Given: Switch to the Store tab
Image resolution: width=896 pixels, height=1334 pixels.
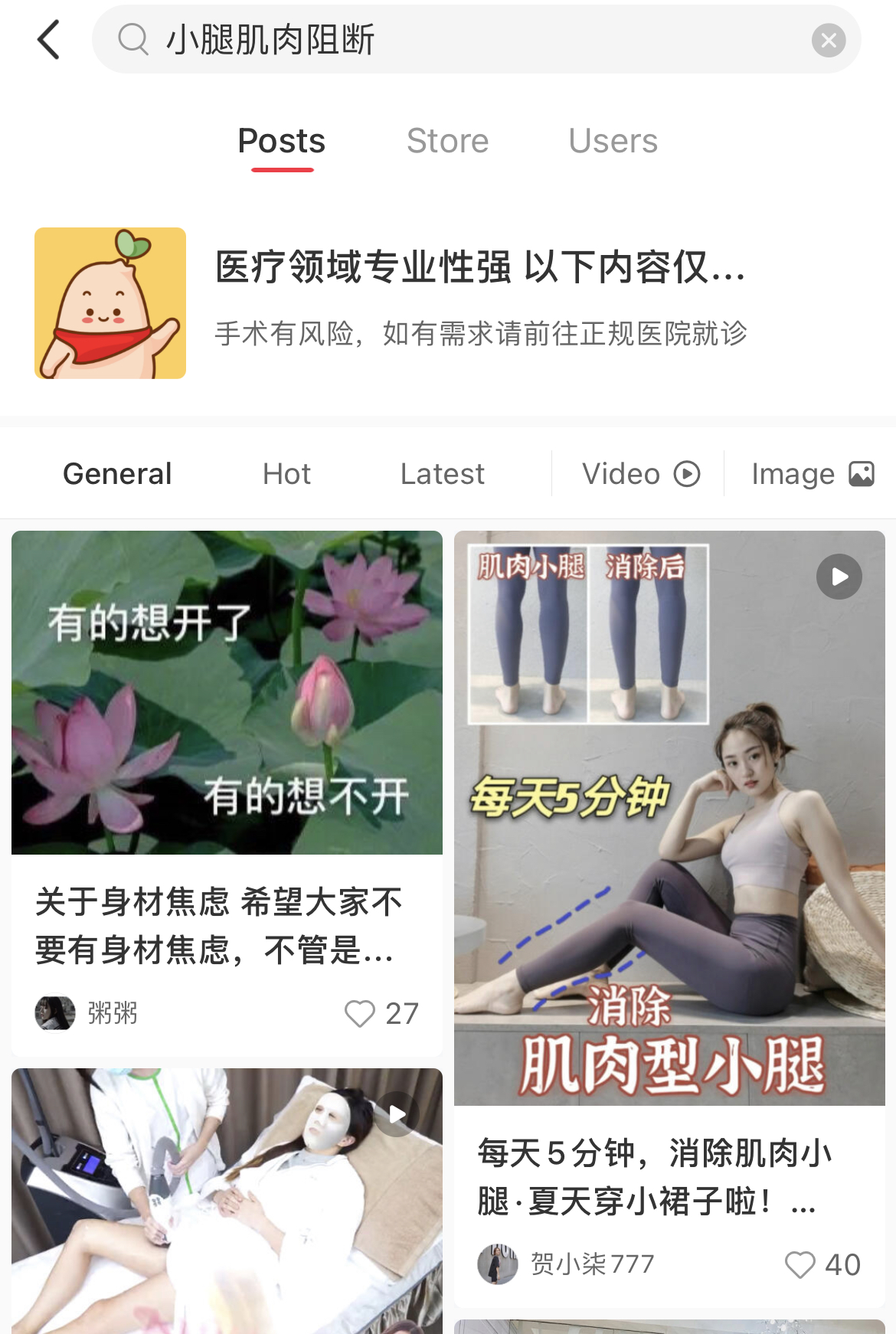Looking at the screenshot, I should pyautogui.click(x=447, y=142).
